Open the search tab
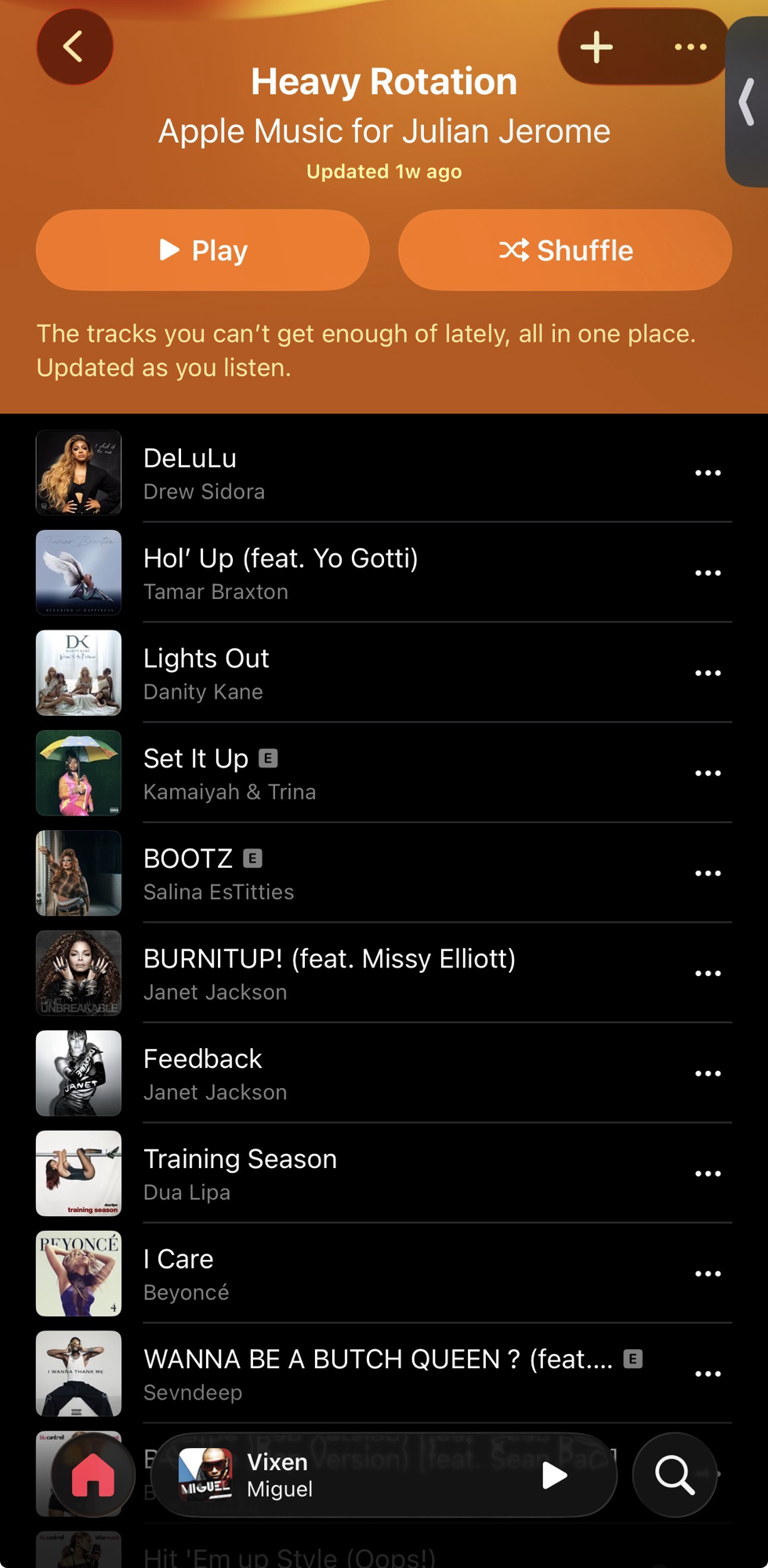The image size is (768, 1568). (x=675, y=1475)
